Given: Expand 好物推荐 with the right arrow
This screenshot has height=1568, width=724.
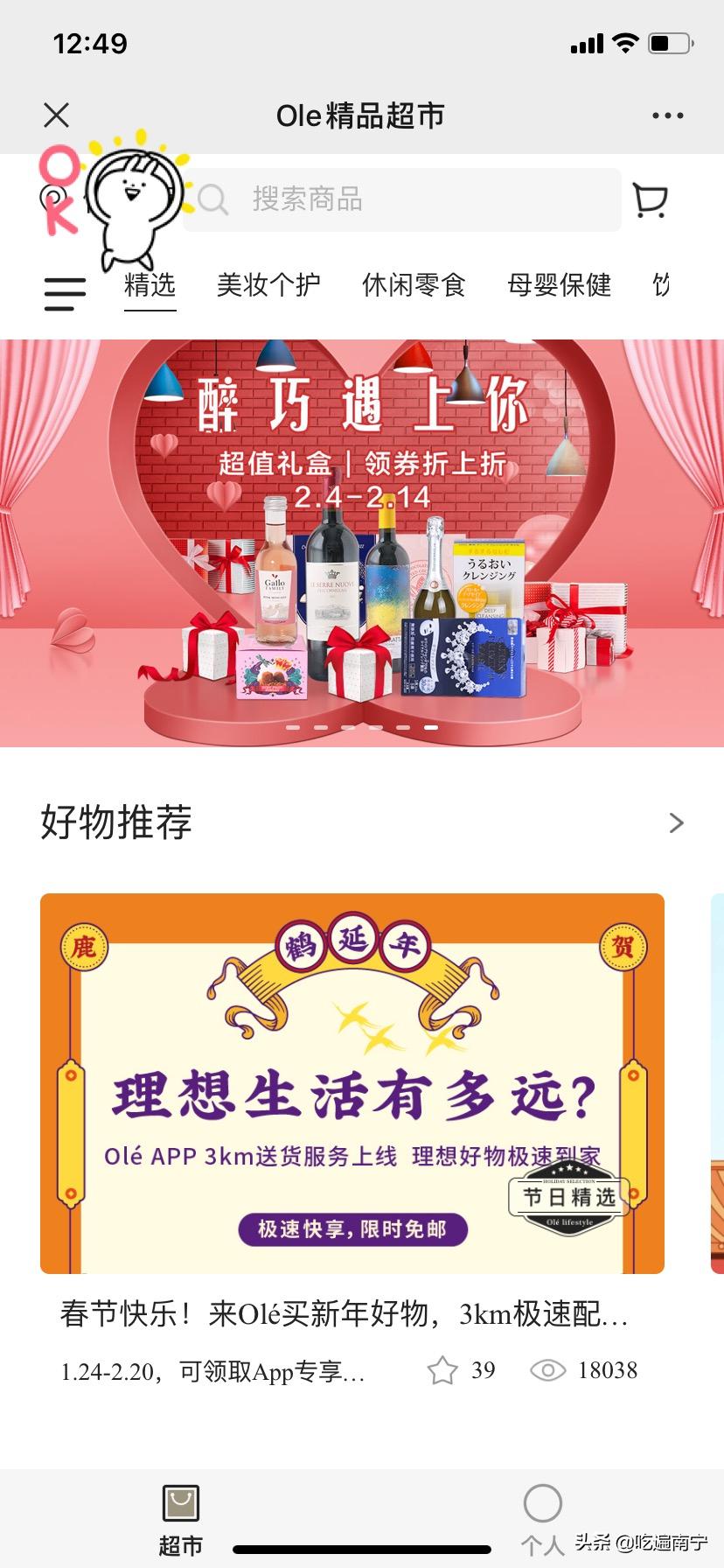Looking at the screenshot, I should 675,822.
